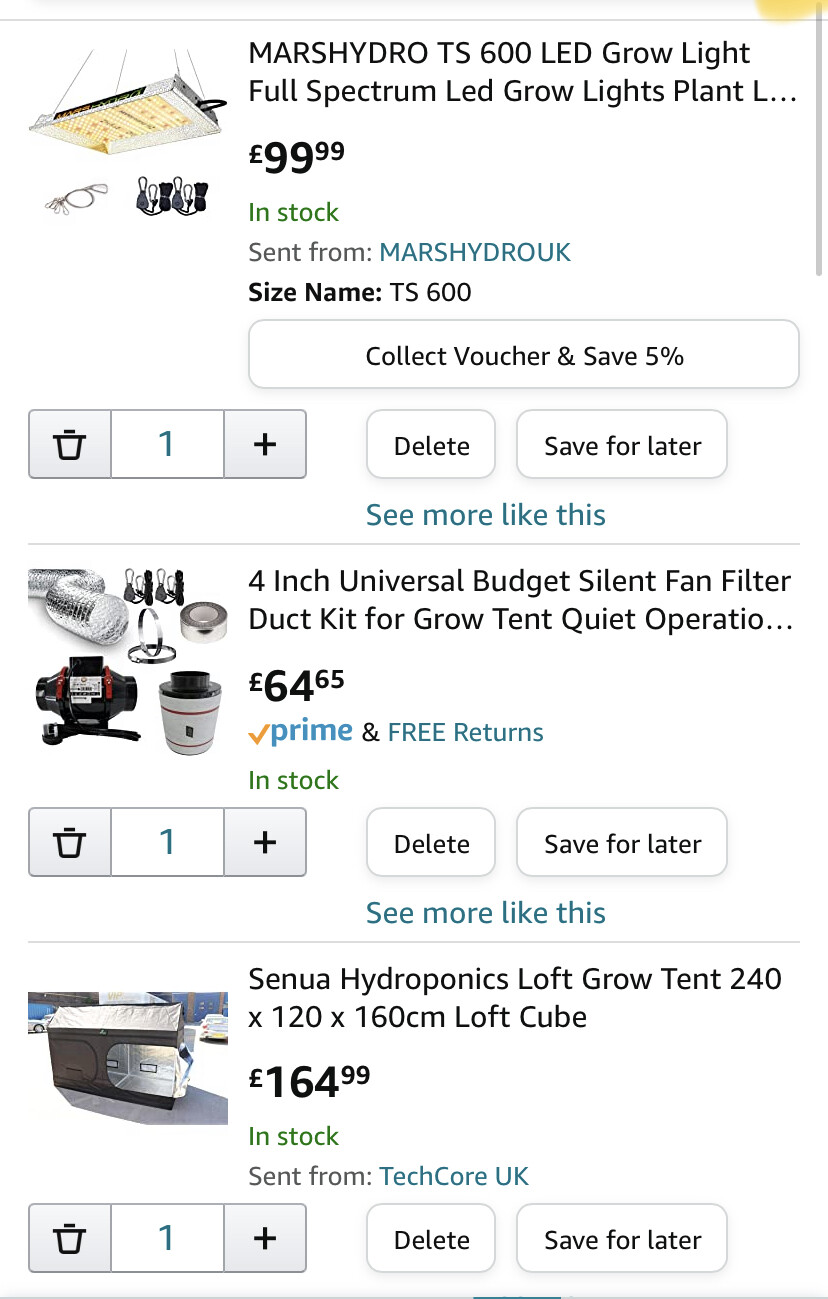The image size is (828, 1299).
Task: Delete the Senua Loft Grow Tent
Action: coord(431,1240)
